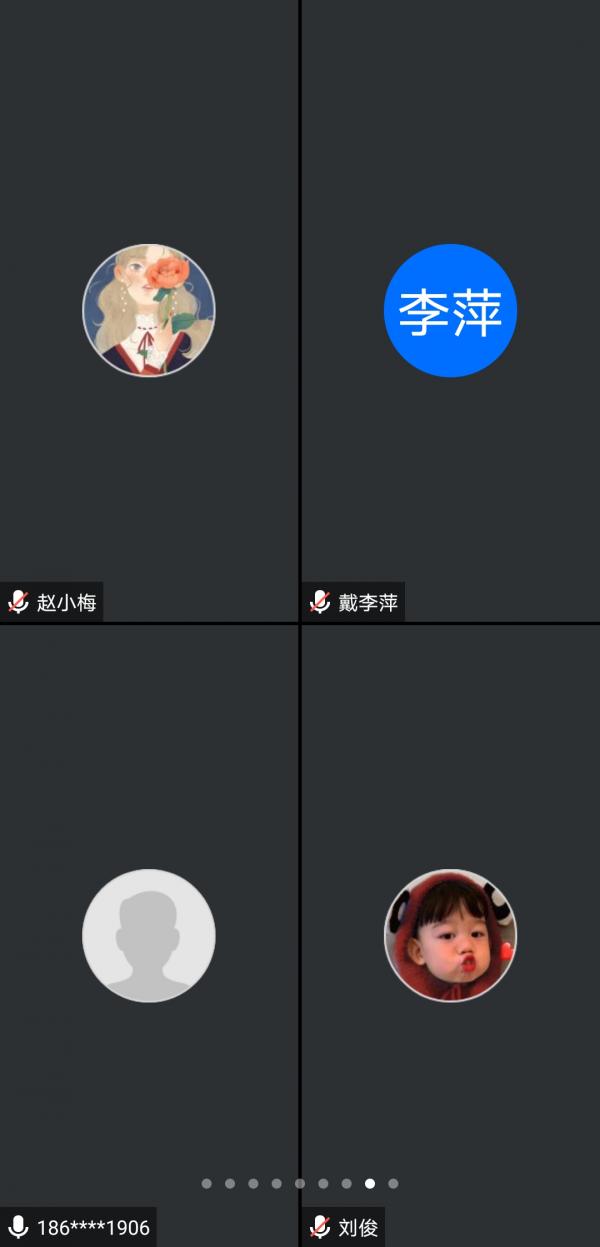The height and width of the screenshot is (1247, 600).
Task: Select 戴李萍's video tile
Action: (x=450, y=310)
